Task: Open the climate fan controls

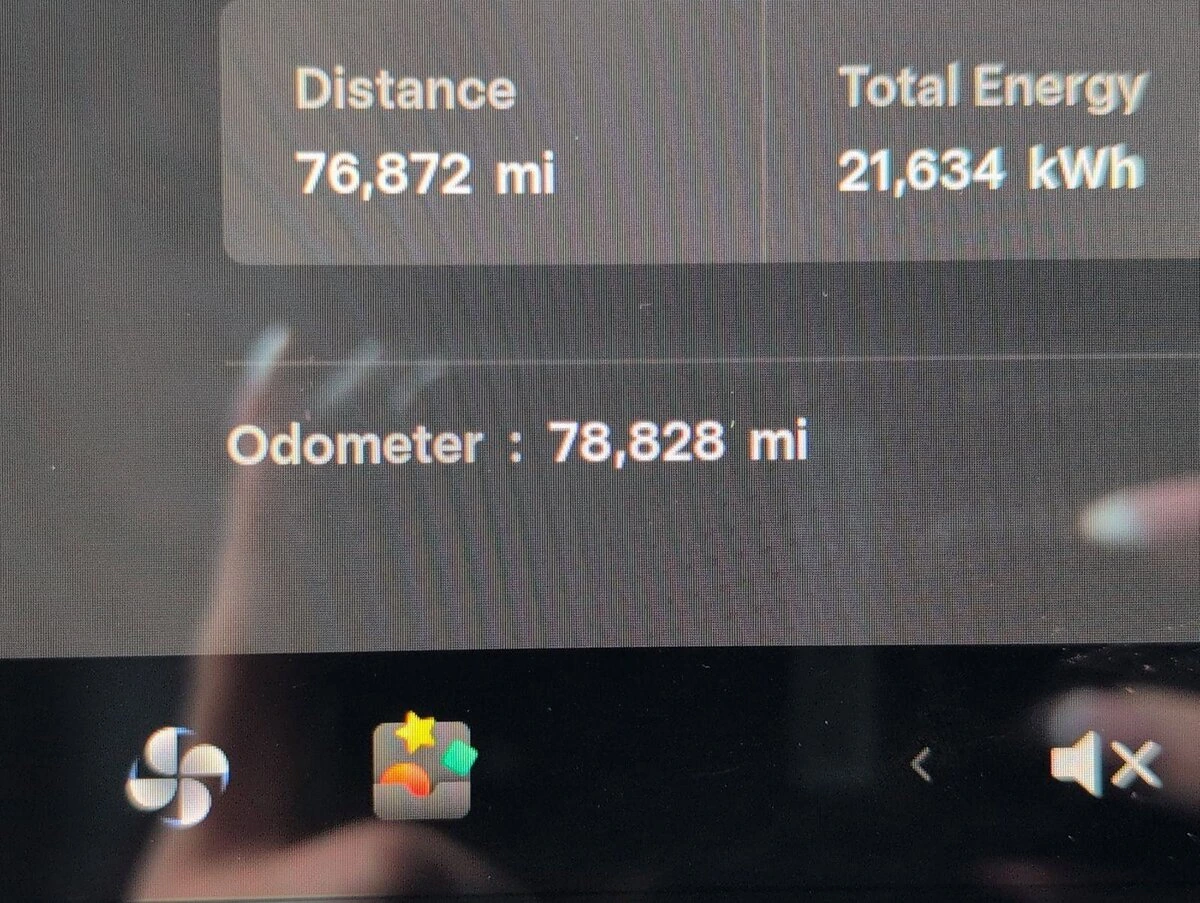Action: point(178,774)
